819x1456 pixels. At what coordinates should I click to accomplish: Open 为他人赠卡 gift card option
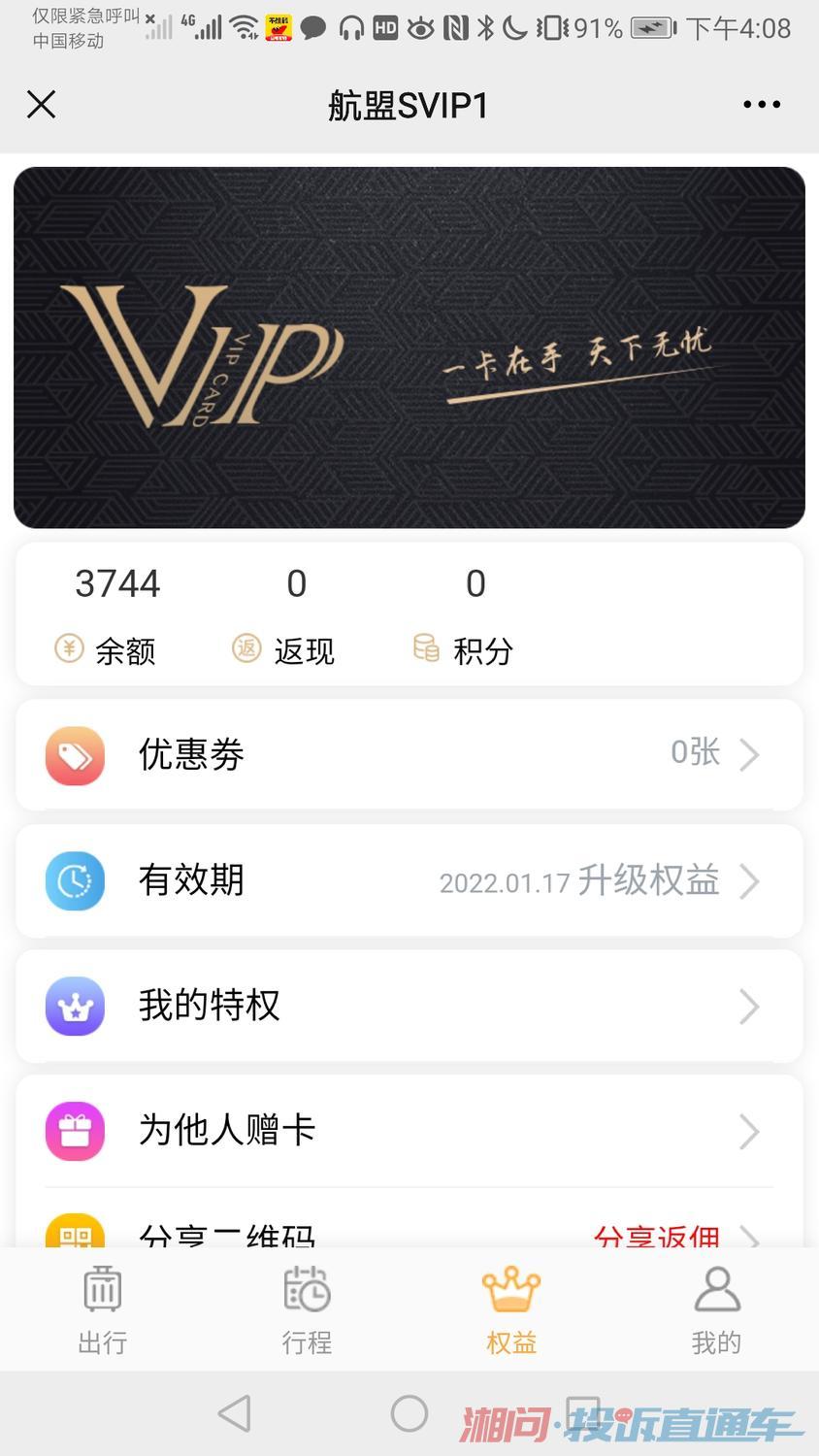(x=409, y=1131)
